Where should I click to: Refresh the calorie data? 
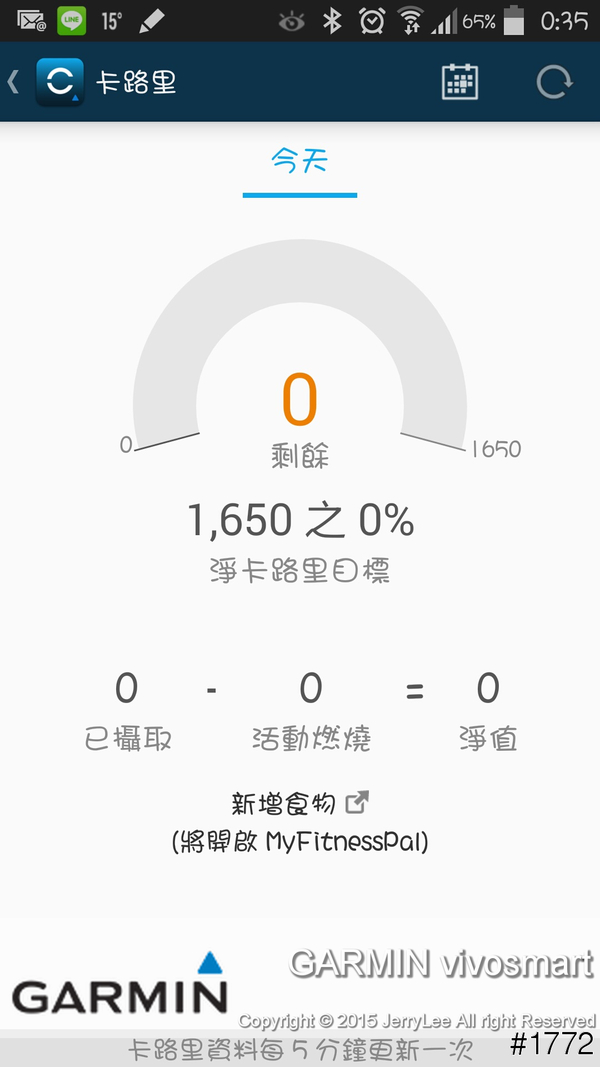tap(553, 82)
